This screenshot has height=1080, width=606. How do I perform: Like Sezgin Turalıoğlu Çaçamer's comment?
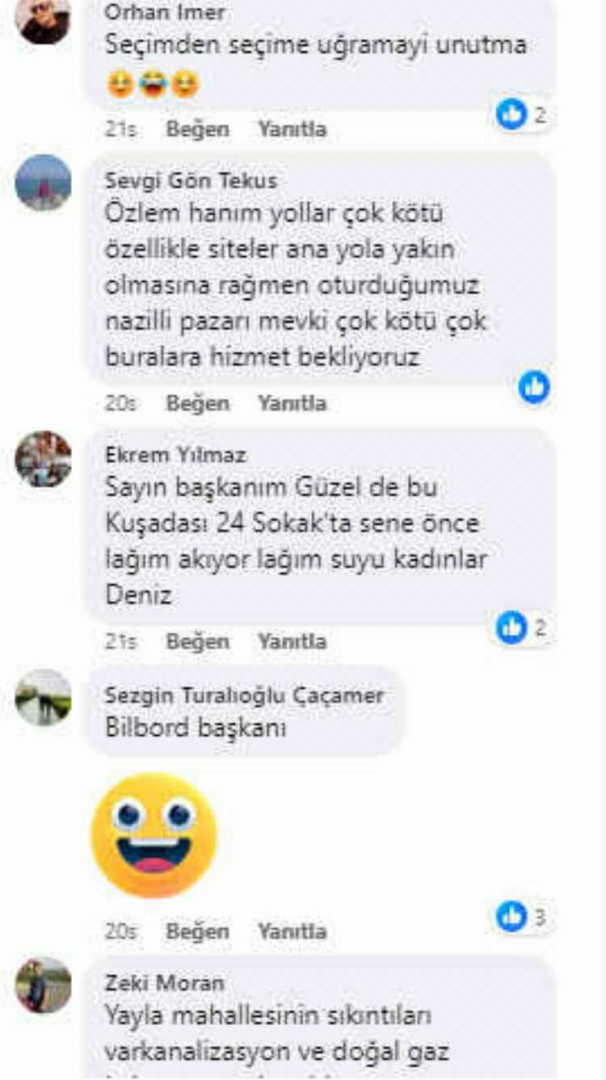click(x=197, y=931)
